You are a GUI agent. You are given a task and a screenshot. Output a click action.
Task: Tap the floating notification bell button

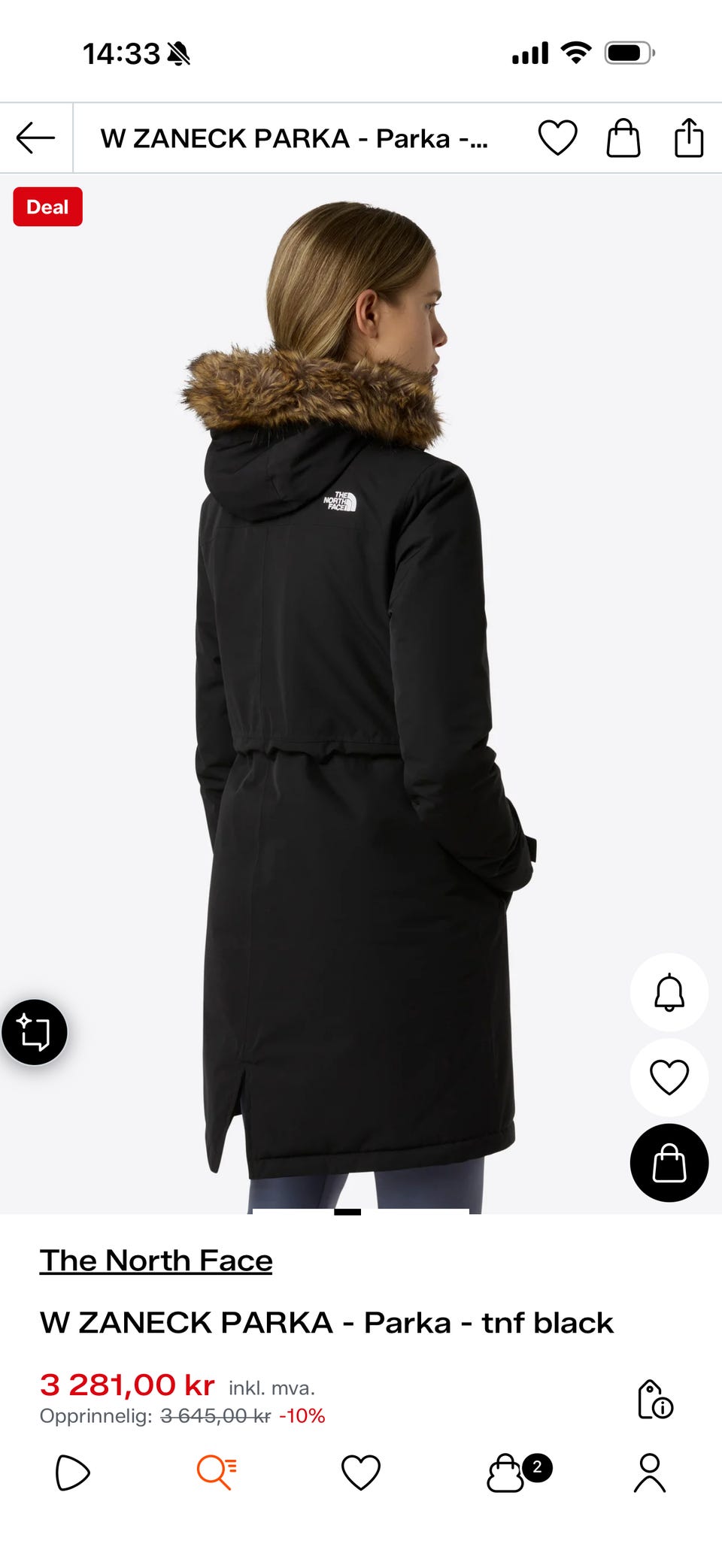point(669,992)
